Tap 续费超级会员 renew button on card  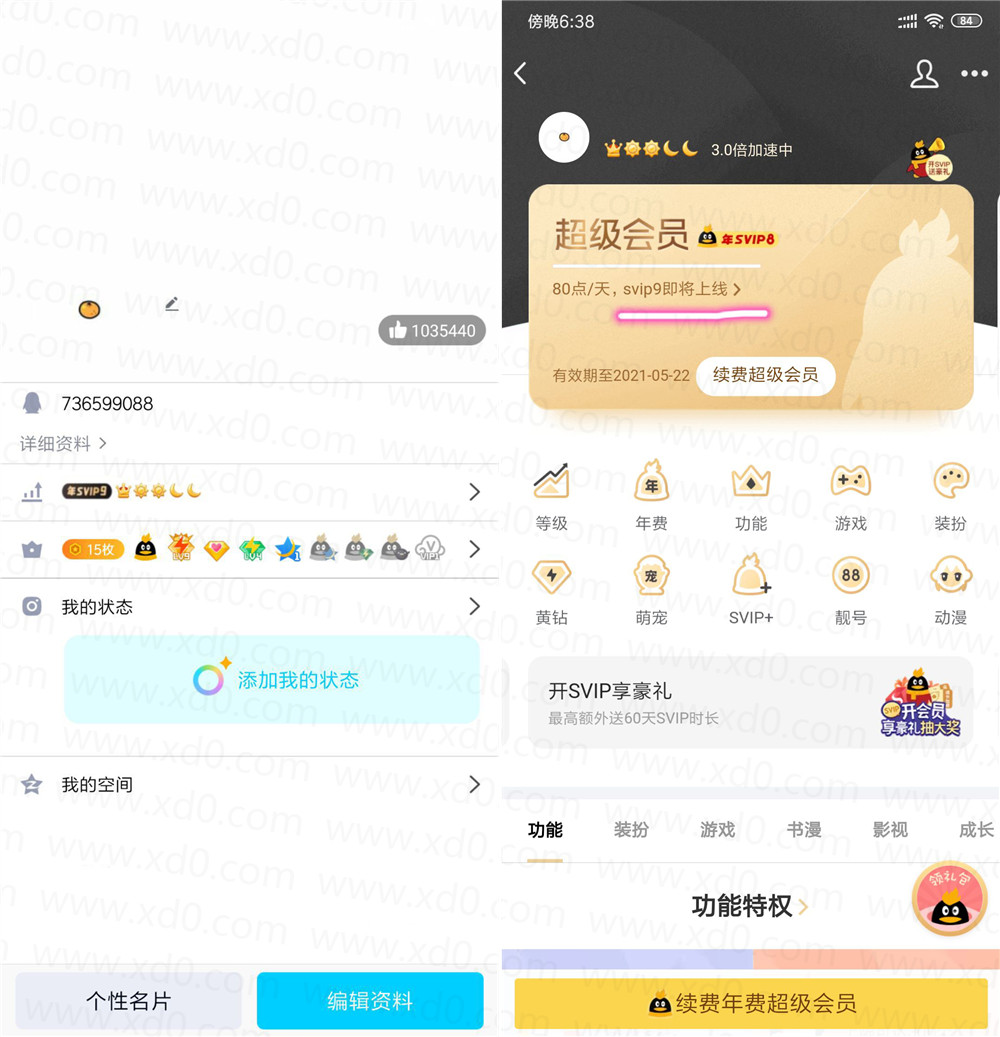(765, 375)
